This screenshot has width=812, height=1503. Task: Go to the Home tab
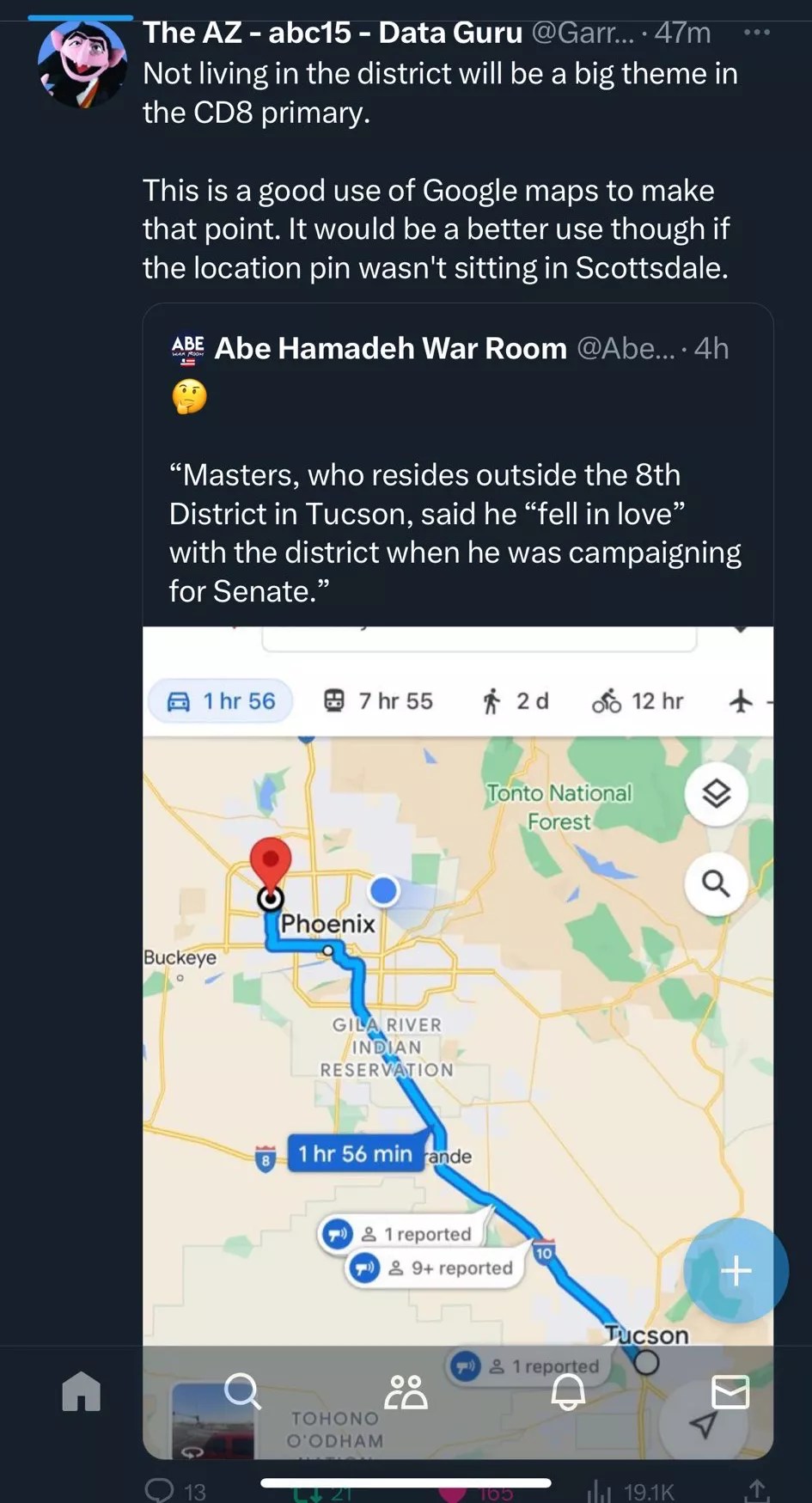(x=82, y=1390)
